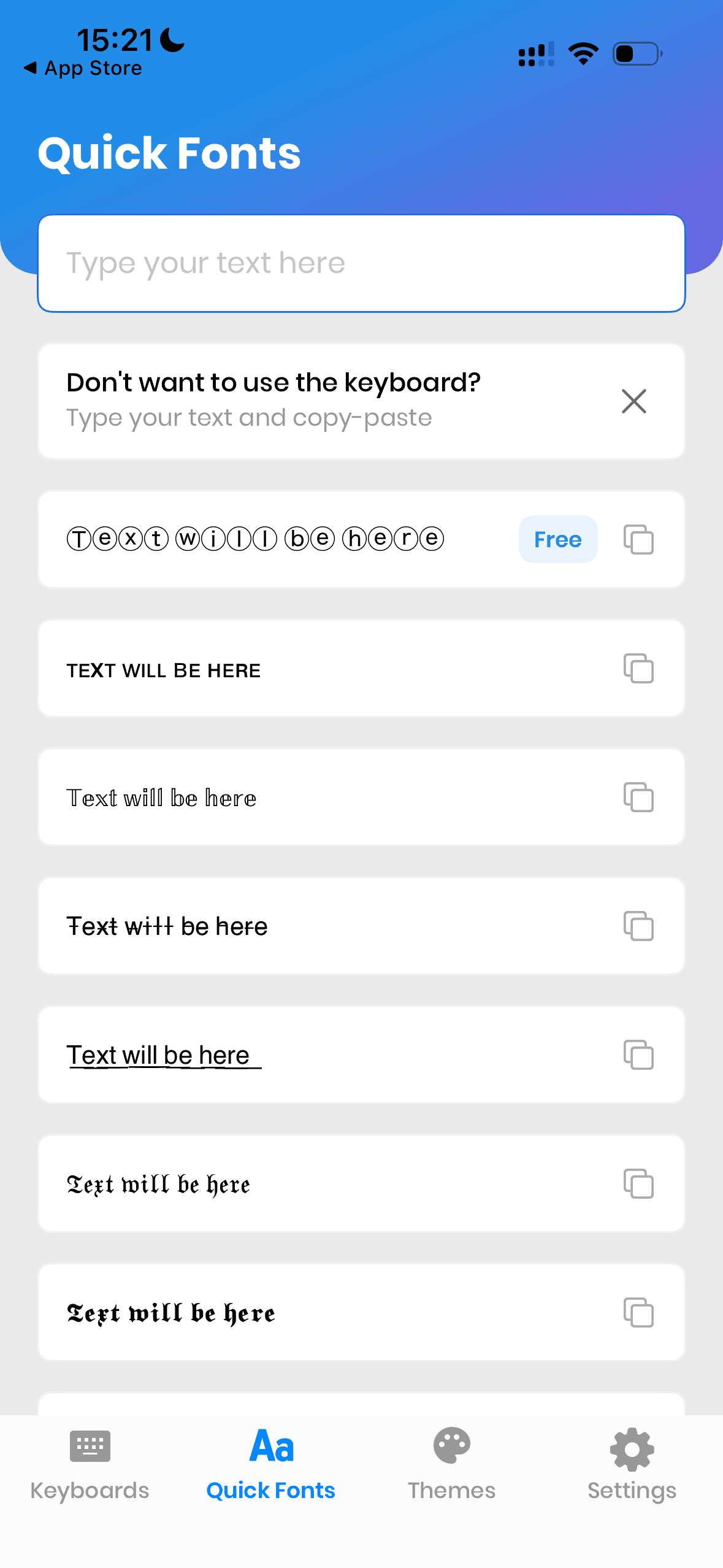
Task: Copy the underlined font style
Action: coord(638,1056)
